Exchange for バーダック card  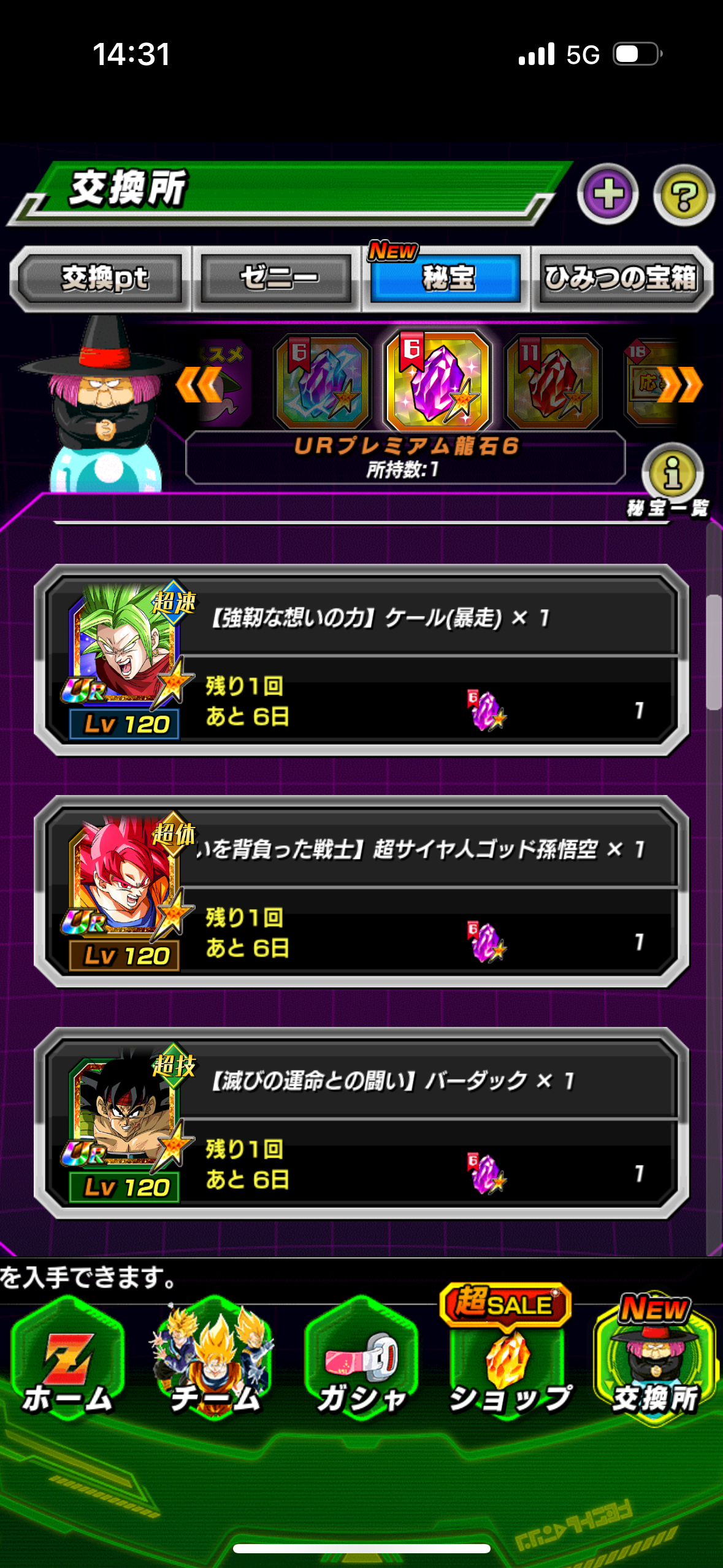pyautogui.click(x=362, y=1123)
